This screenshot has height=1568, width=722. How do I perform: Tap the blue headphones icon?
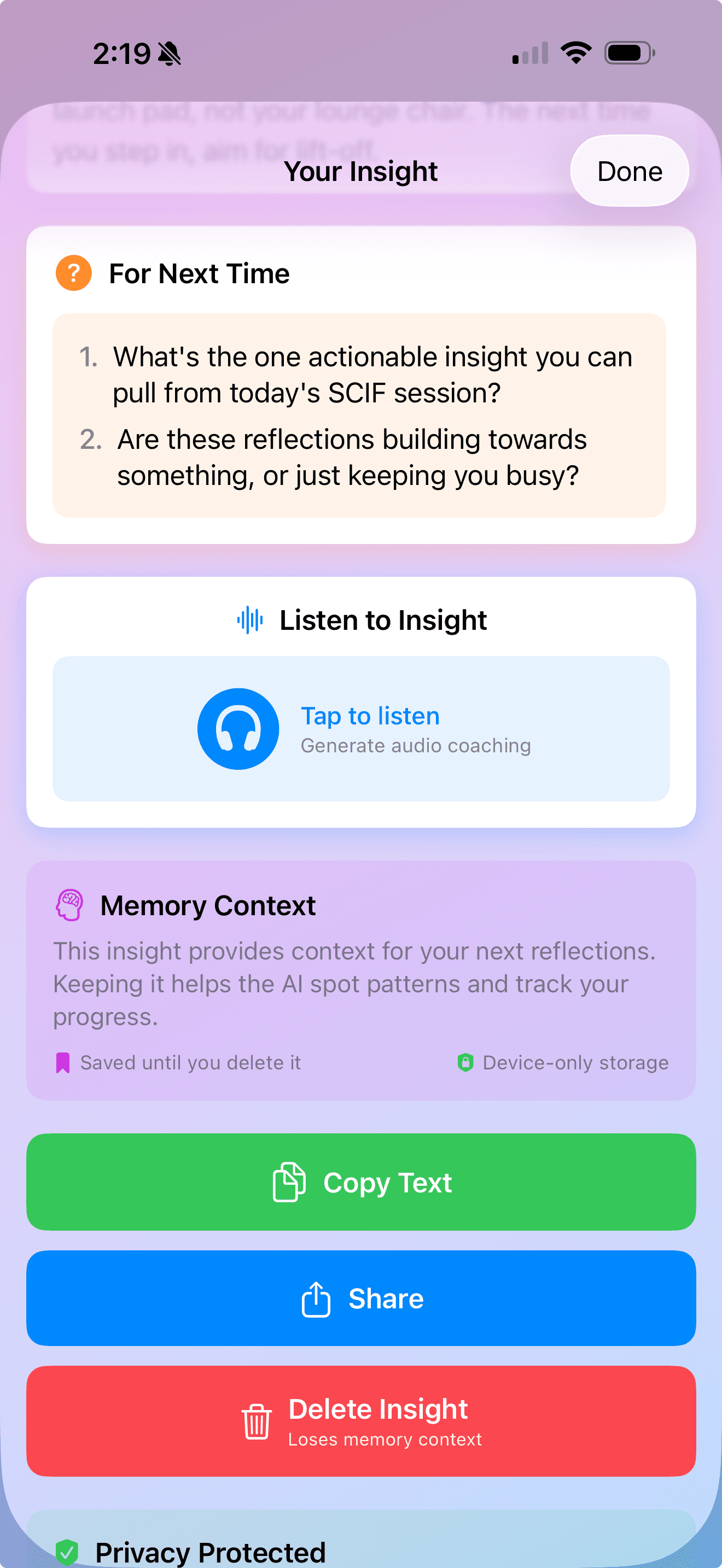point(239,728)
